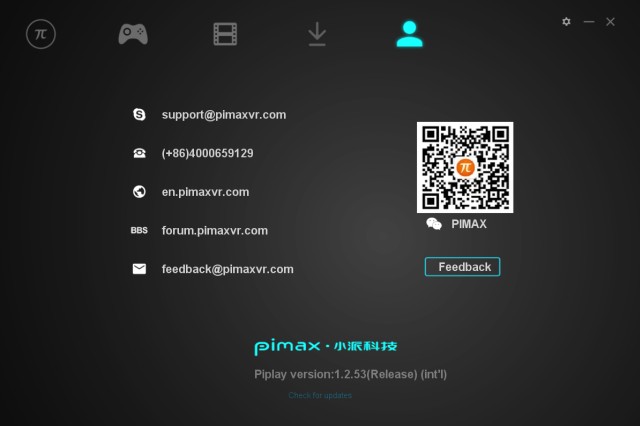The height and width of the screenshot is (426, 640).
Task: Select the user profile tab
Action: 409,34
